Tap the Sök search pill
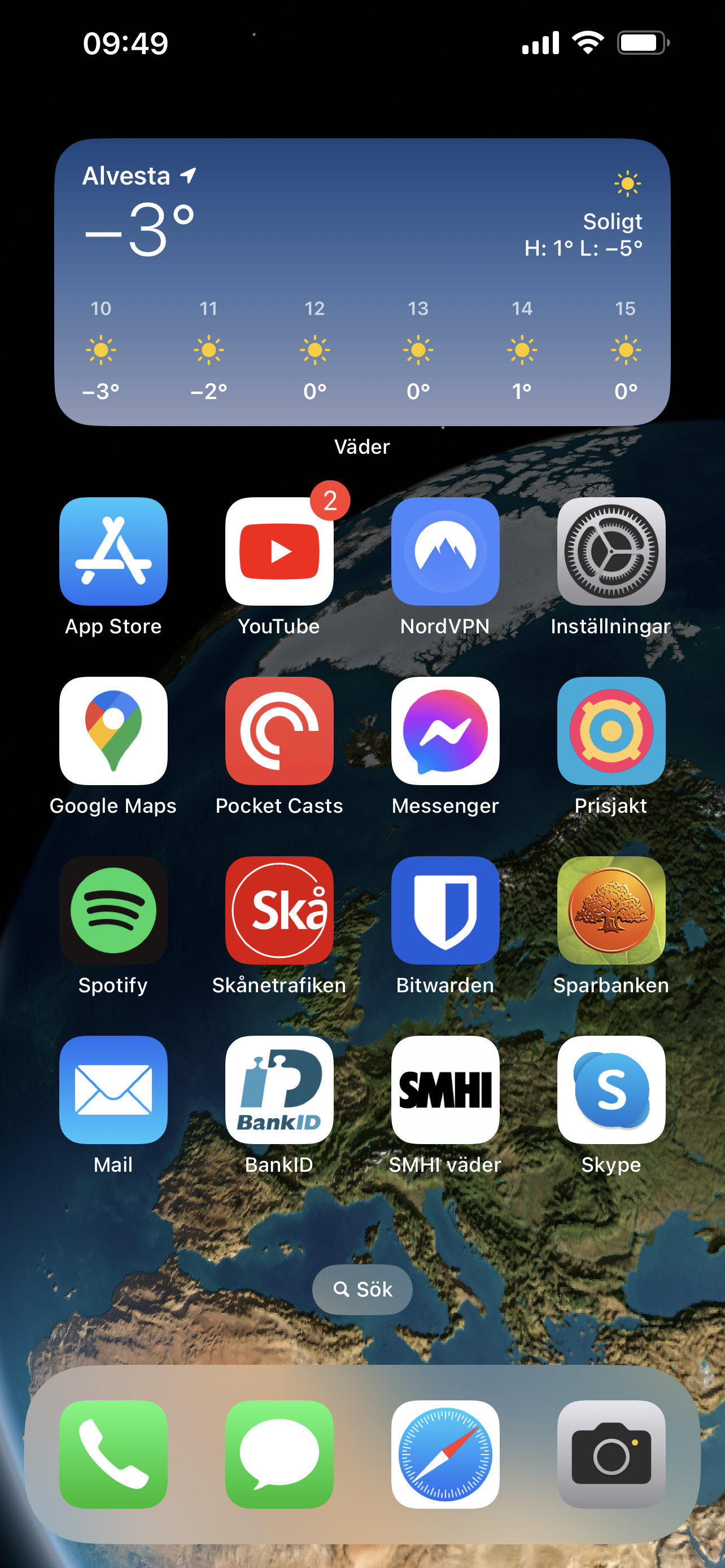This screenshot has width=725, height=1568. pyautogui.click(x=362, y=1290)
